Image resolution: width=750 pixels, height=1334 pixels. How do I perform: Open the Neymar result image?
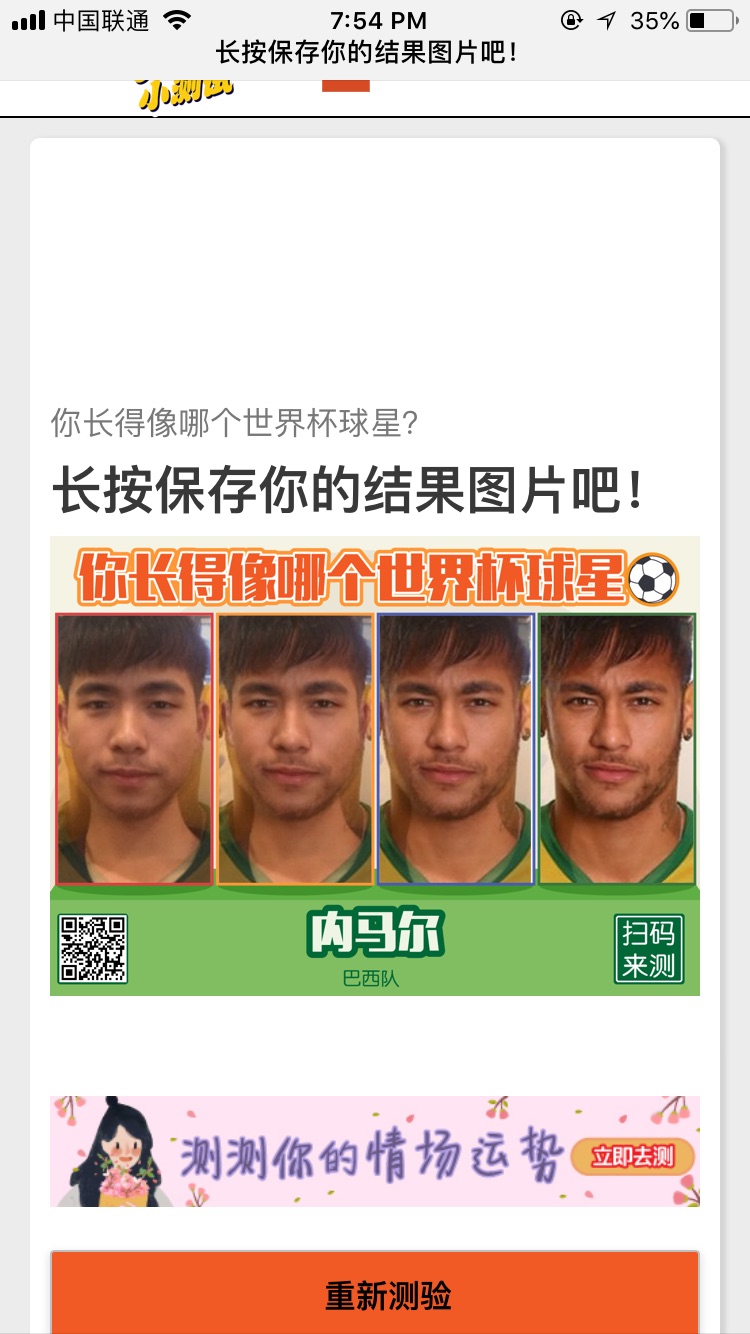375,766
